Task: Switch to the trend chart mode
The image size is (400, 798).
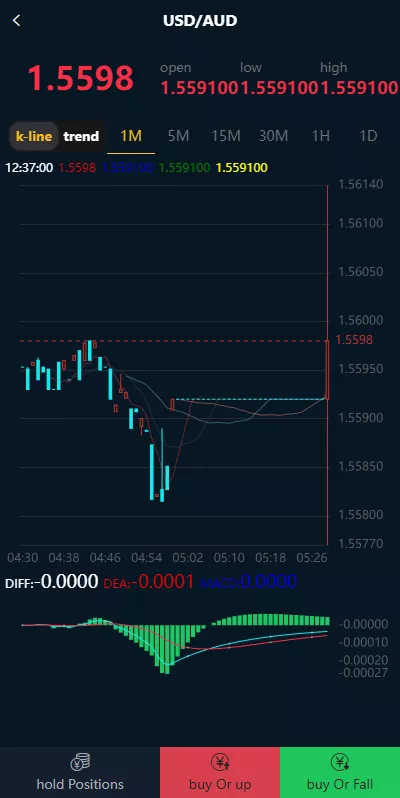Action: click(81, 136)
